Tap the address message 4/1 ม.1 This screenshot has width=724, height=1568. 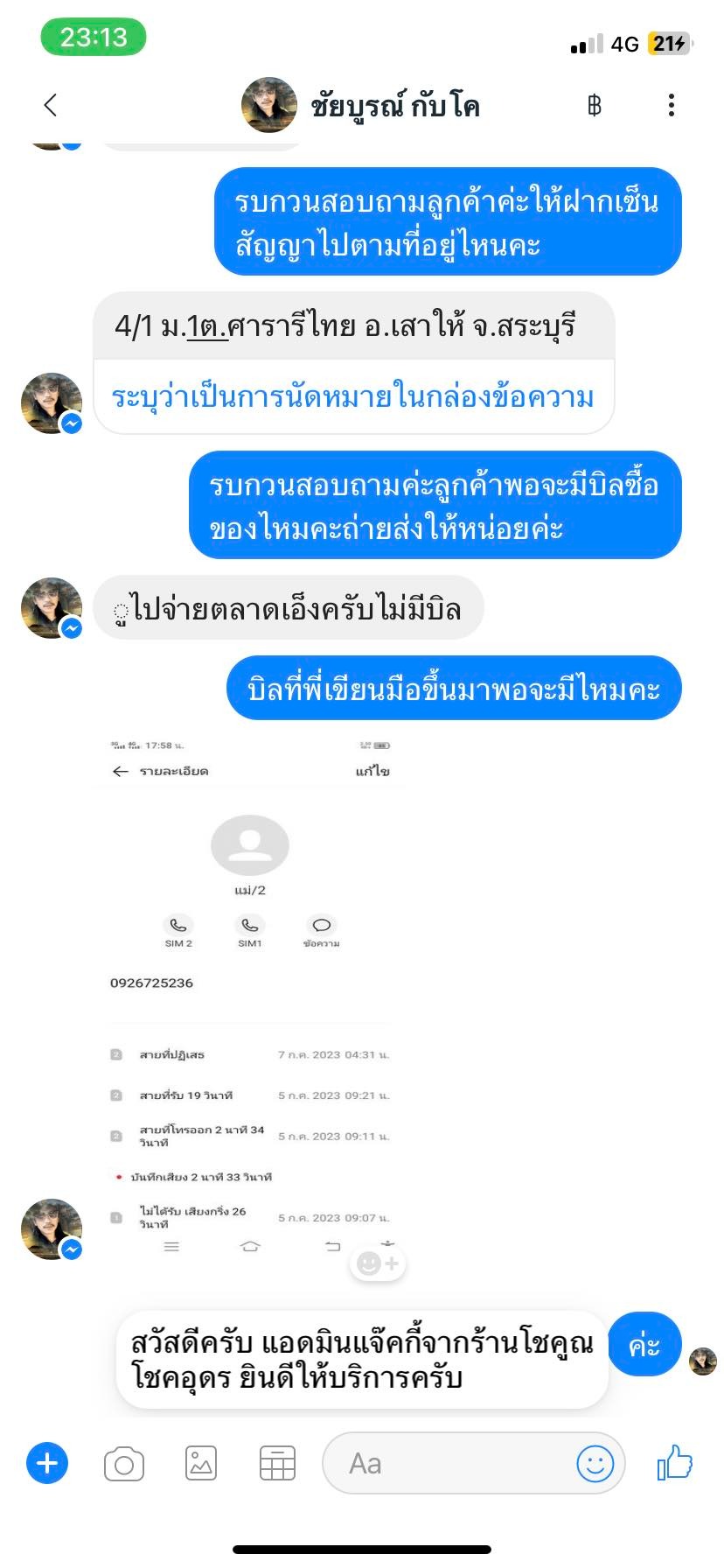(354, 326)
